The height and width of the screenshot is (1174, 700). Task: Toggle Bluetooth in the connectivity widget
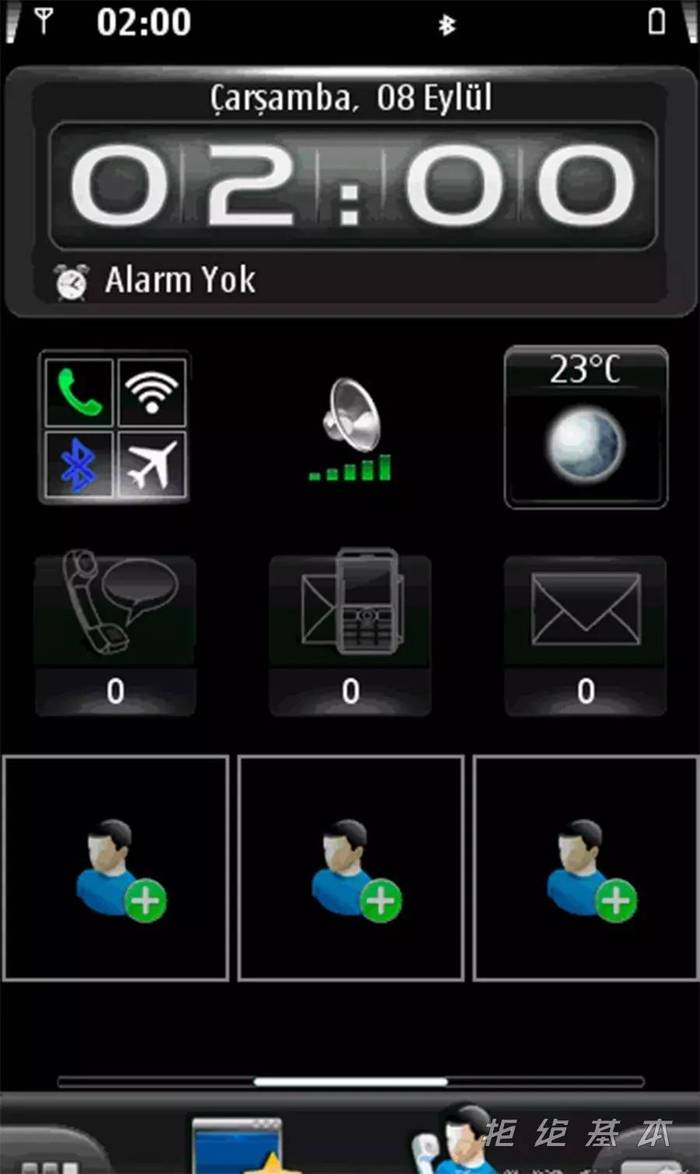79,464
